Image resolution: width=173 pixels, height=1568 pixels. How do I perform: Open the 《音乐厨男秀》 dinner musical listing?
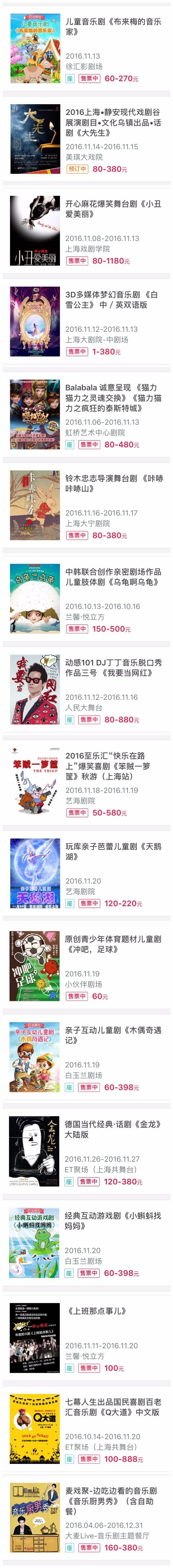point(113,1500)
